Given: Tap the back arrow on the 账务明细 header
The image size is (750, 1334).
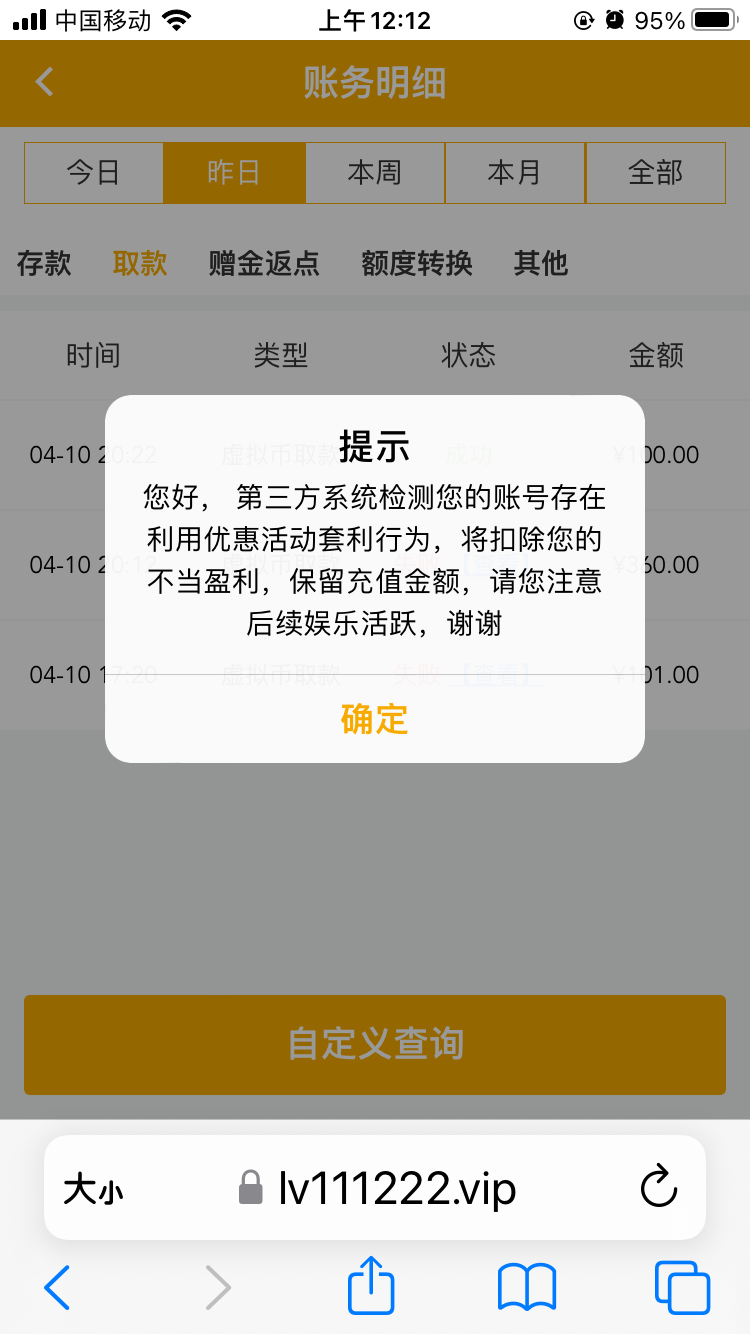Looking at the screenshot, I should 42,83.
